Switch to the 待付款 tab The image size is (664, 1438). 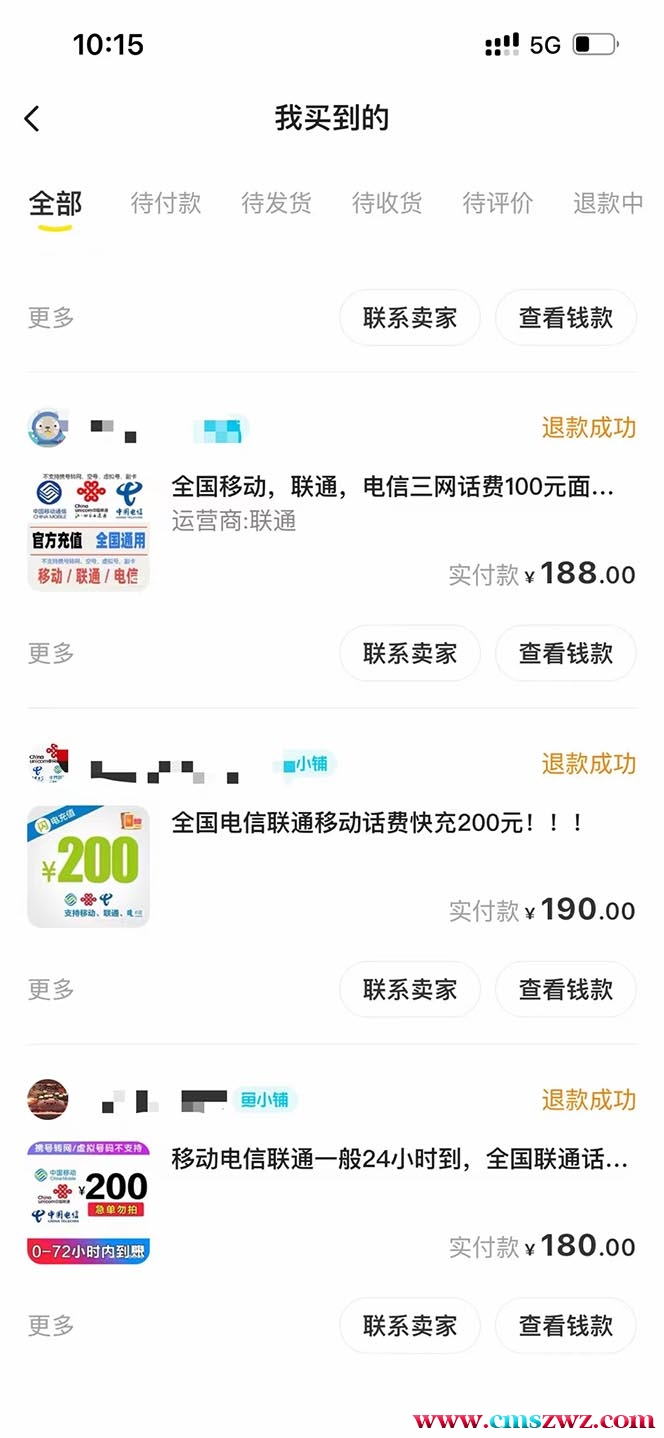click(166, 203)
